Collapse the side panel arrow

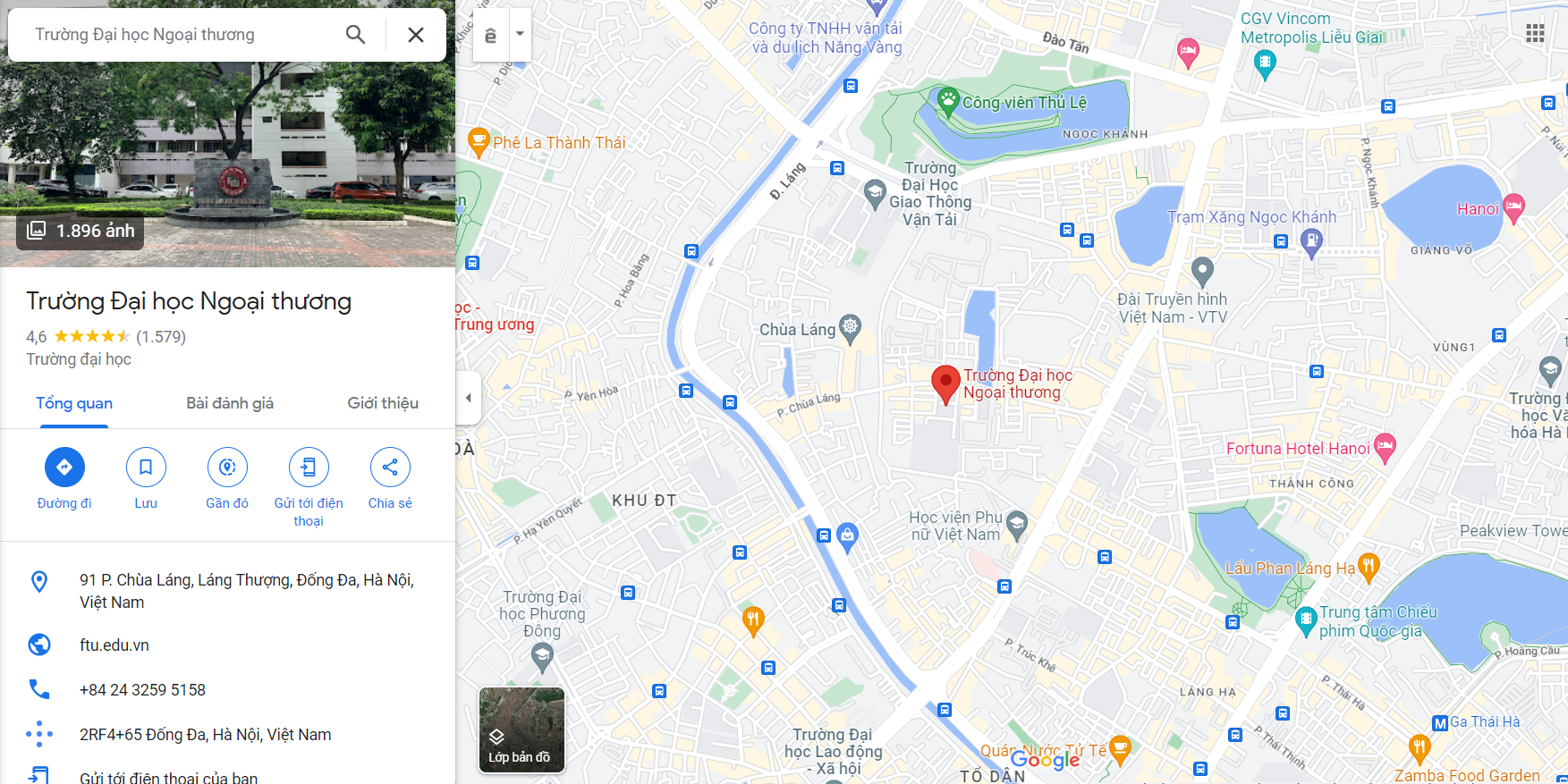tap(468, 398)
